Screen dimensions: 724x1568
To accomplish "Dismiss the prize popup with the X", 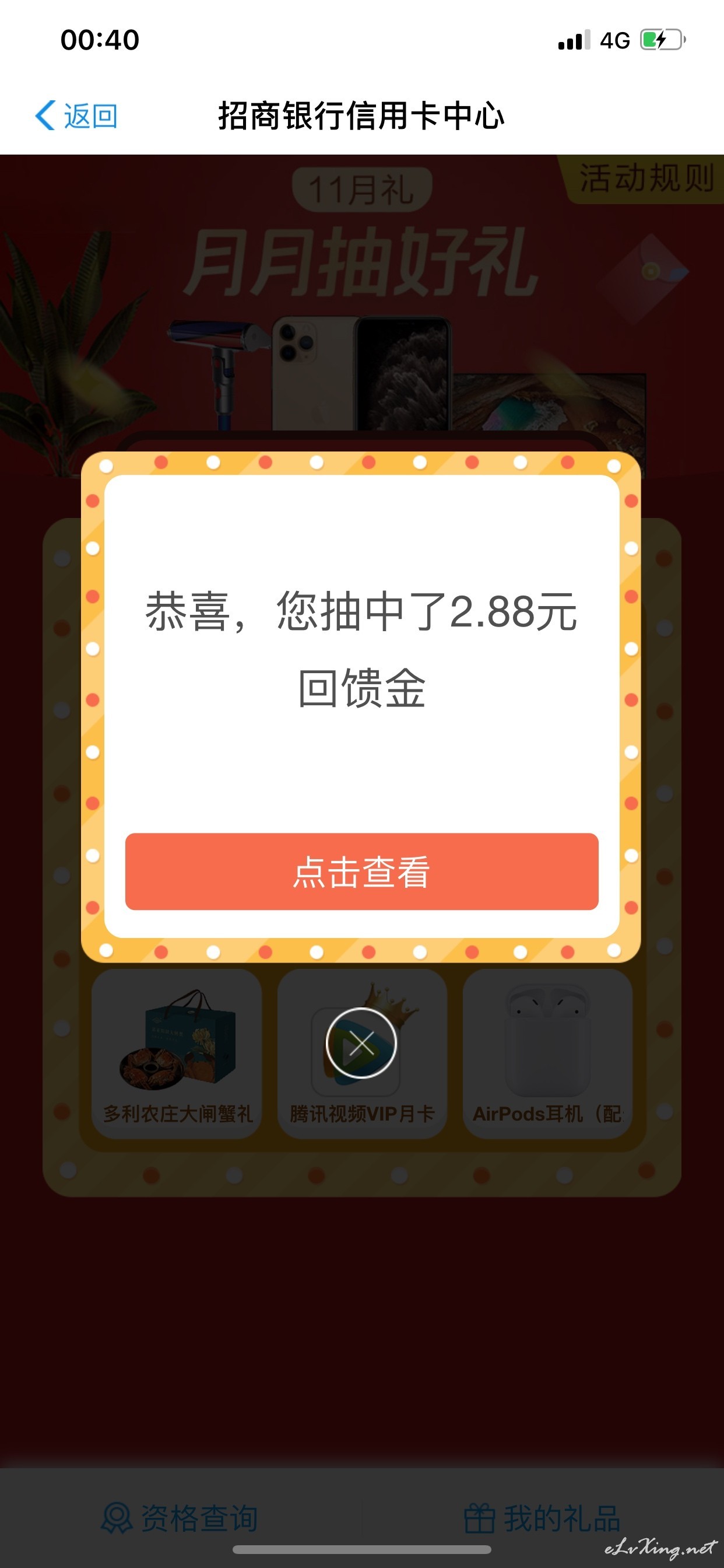I will [361, 1042].
